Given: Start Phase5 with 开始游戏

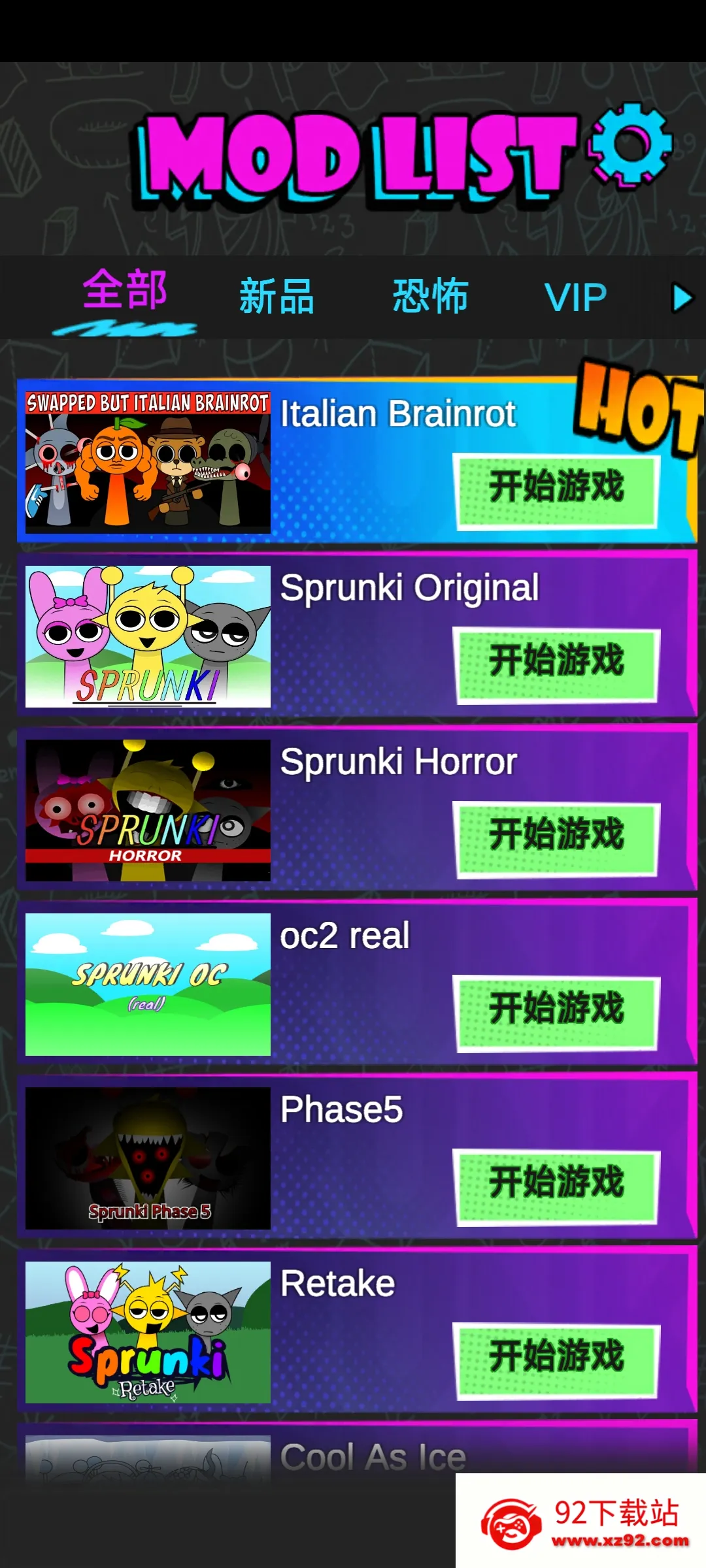Looking at the screenshot, I should pyautogui.click(x=557, y=1184).
